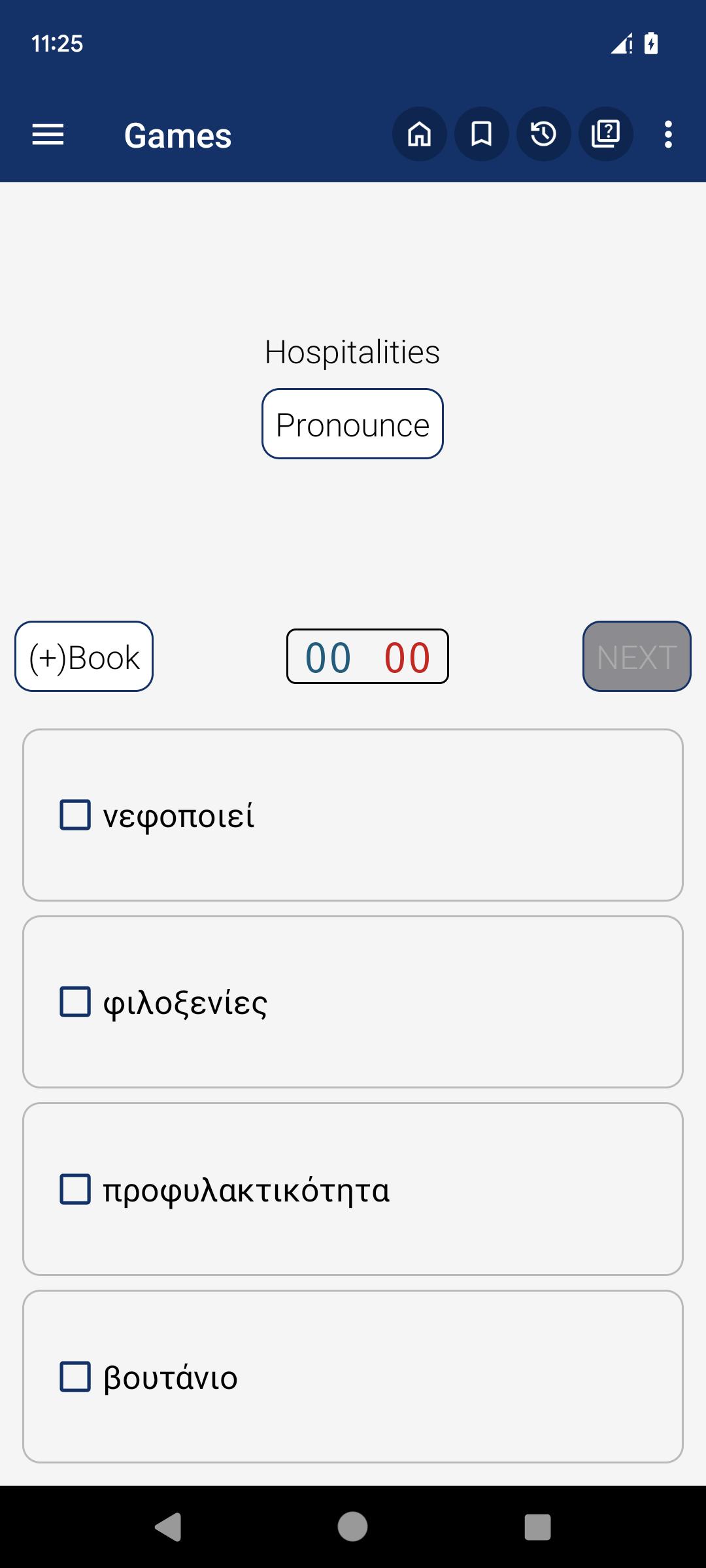The image size is (706, 1568).
Task: Open the quiz cards icon
Action: click(x=606, y=134)
